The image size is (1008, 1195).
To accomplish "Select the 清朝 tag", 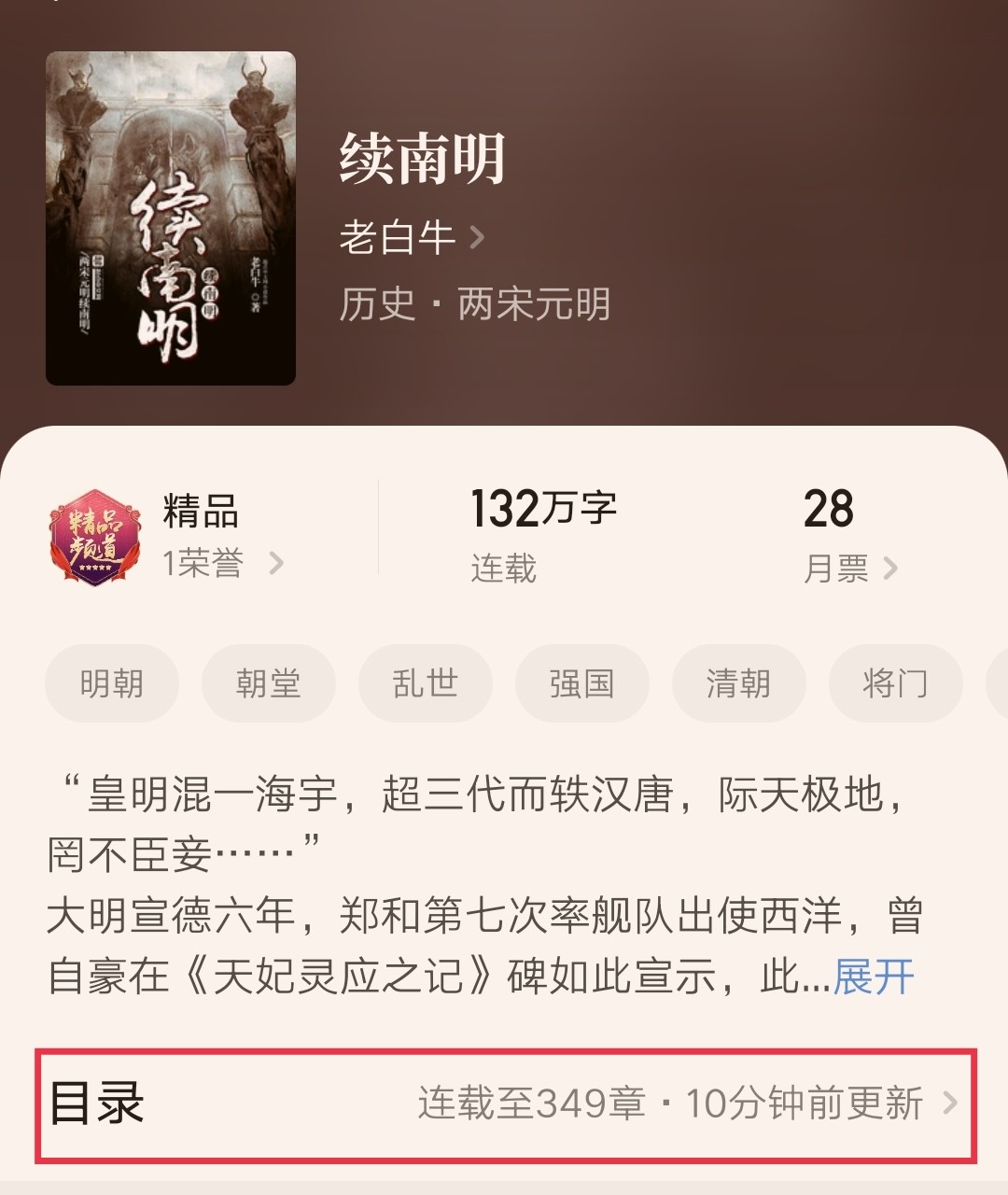I will [738, 684].
